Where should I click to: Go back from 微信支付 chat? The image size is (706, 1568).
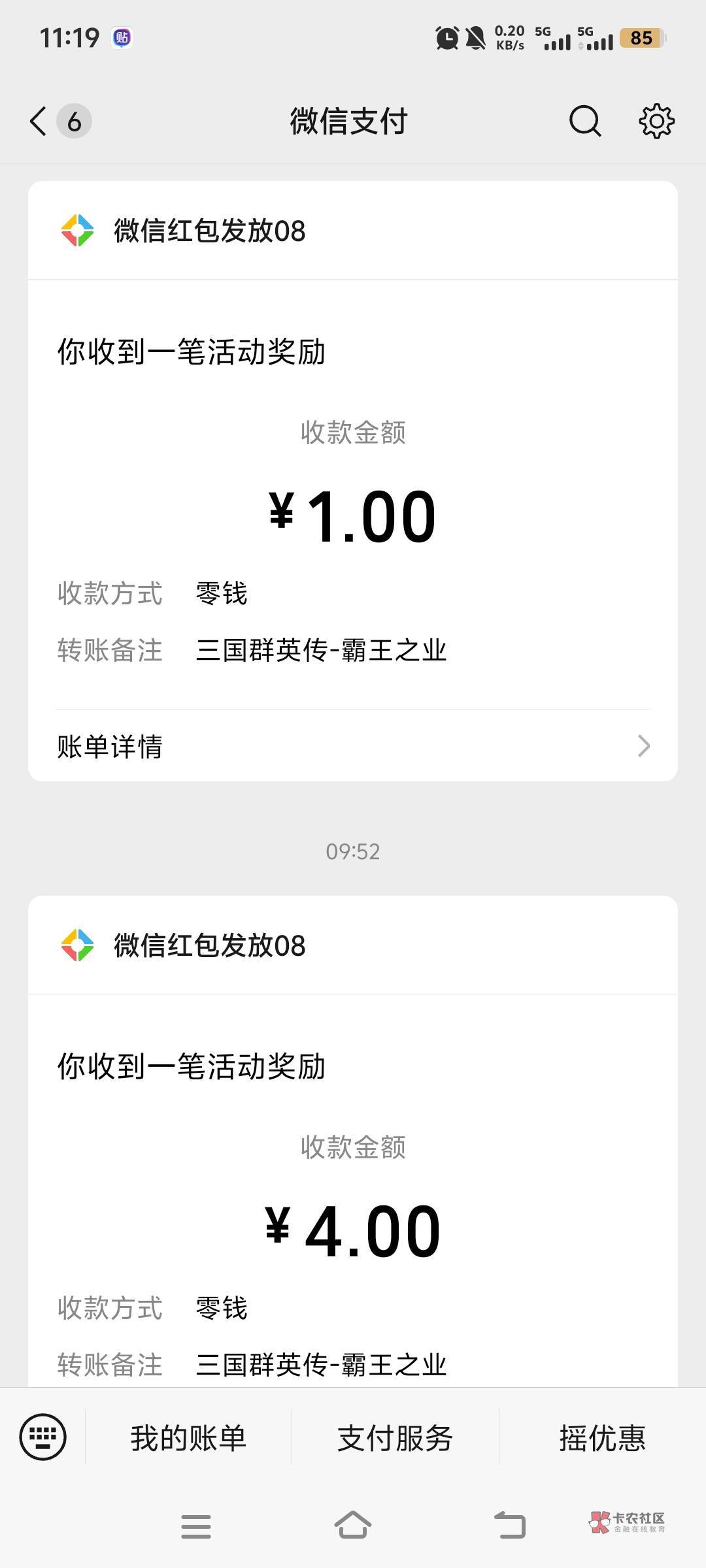pyautogui.click(x=39, y=122)
